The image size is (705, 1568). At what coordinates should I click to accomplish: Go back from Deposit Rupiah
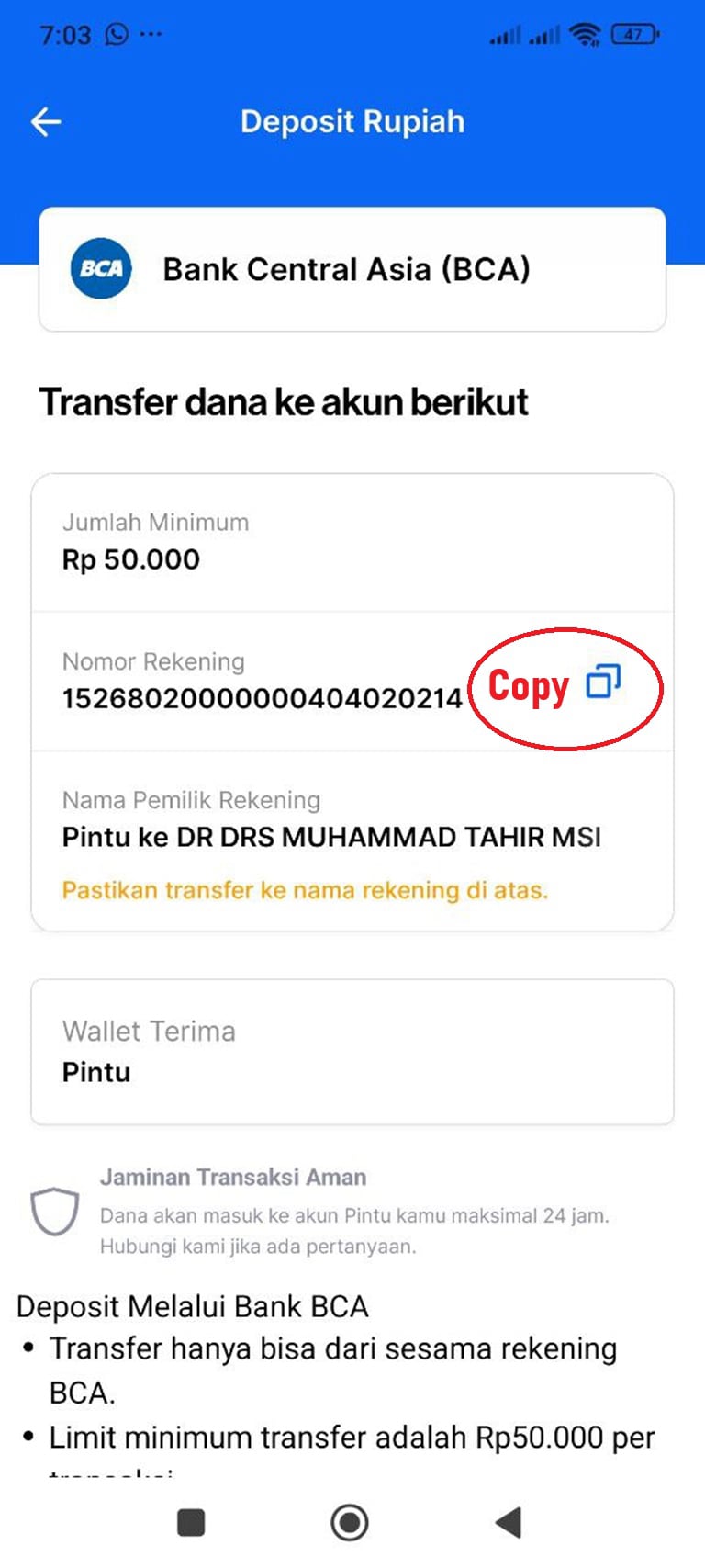pyautogui.click(x=46, y=121)
